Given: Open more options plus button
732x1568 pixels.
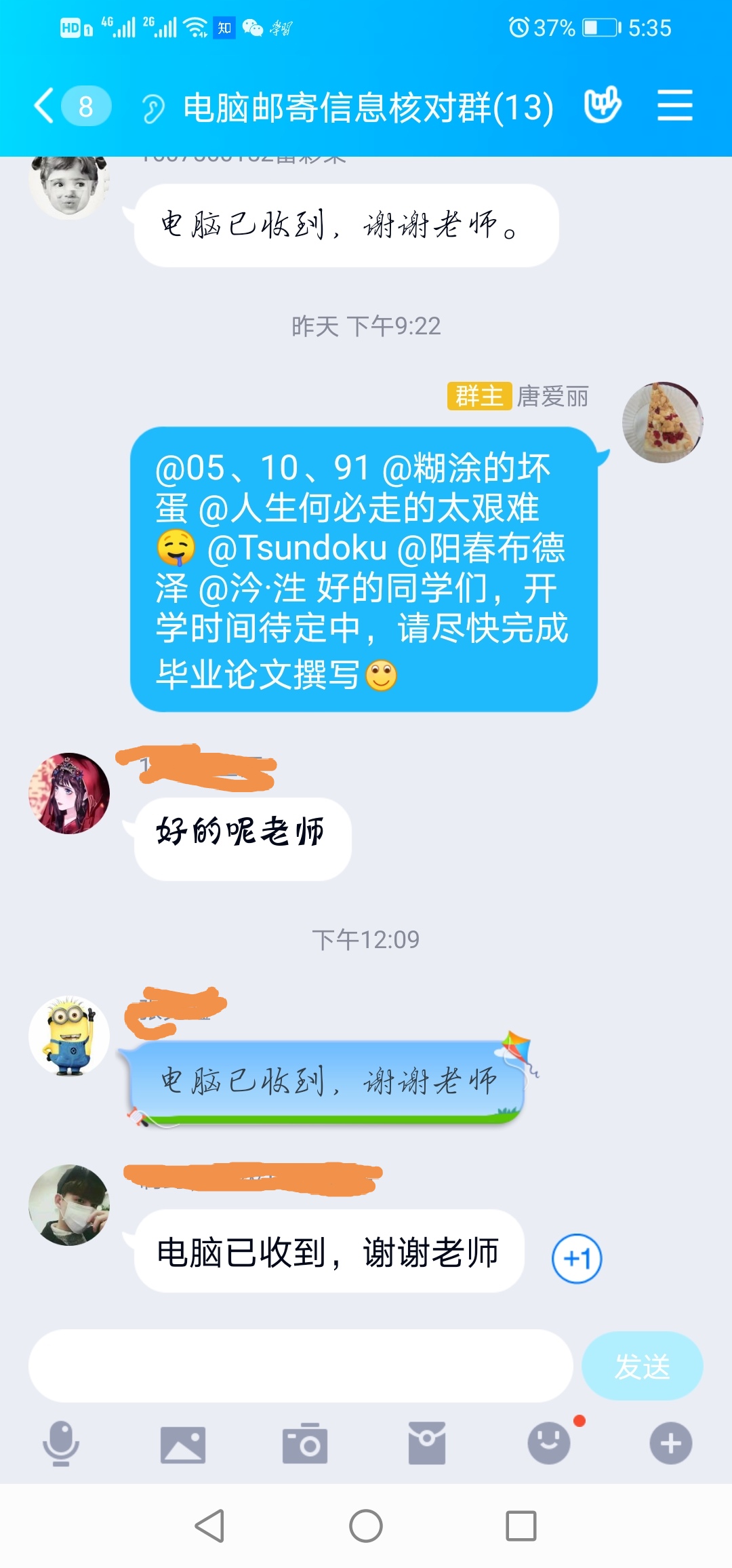Looking at the screenshot, I should 670,1443.
